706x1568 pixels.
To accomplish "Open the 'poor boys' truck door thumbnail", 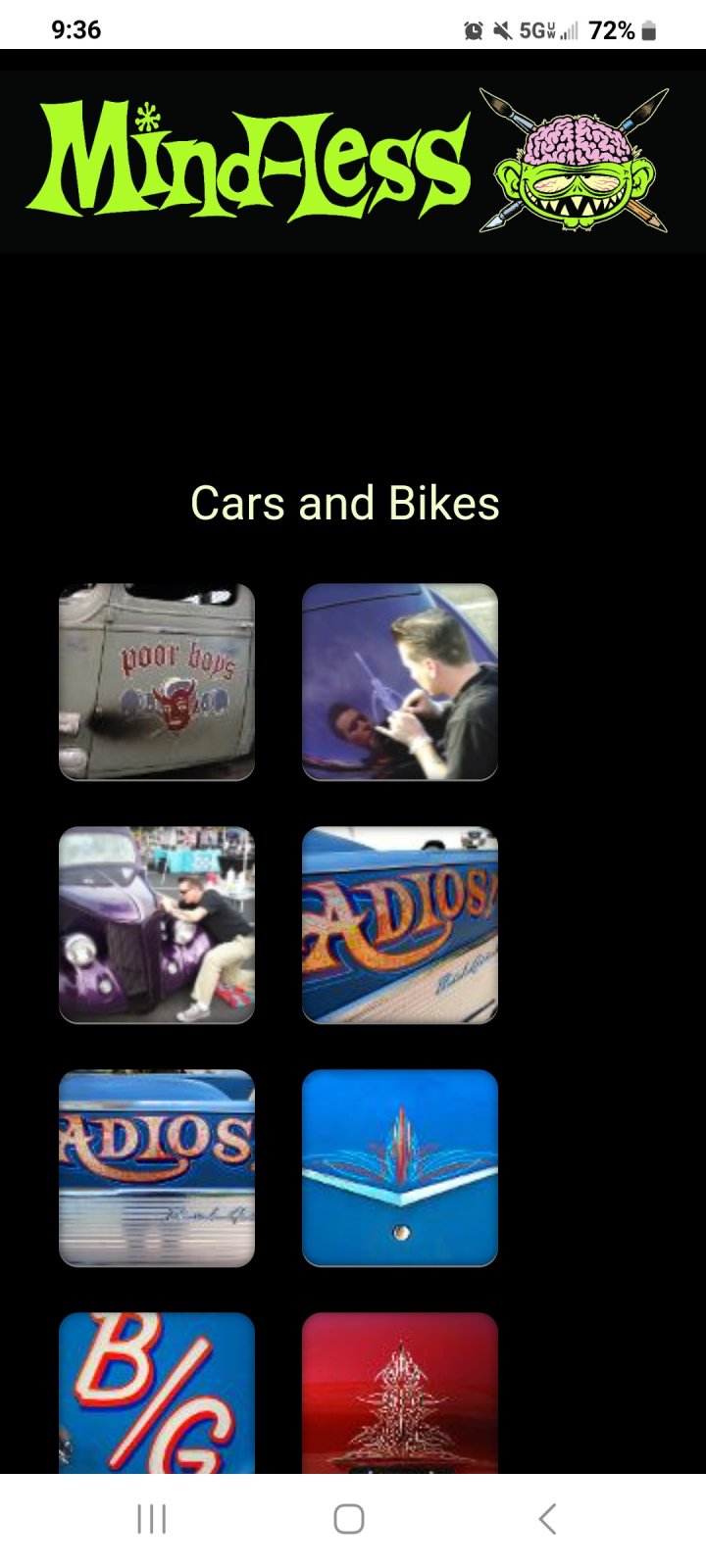I will coord(157,682).
